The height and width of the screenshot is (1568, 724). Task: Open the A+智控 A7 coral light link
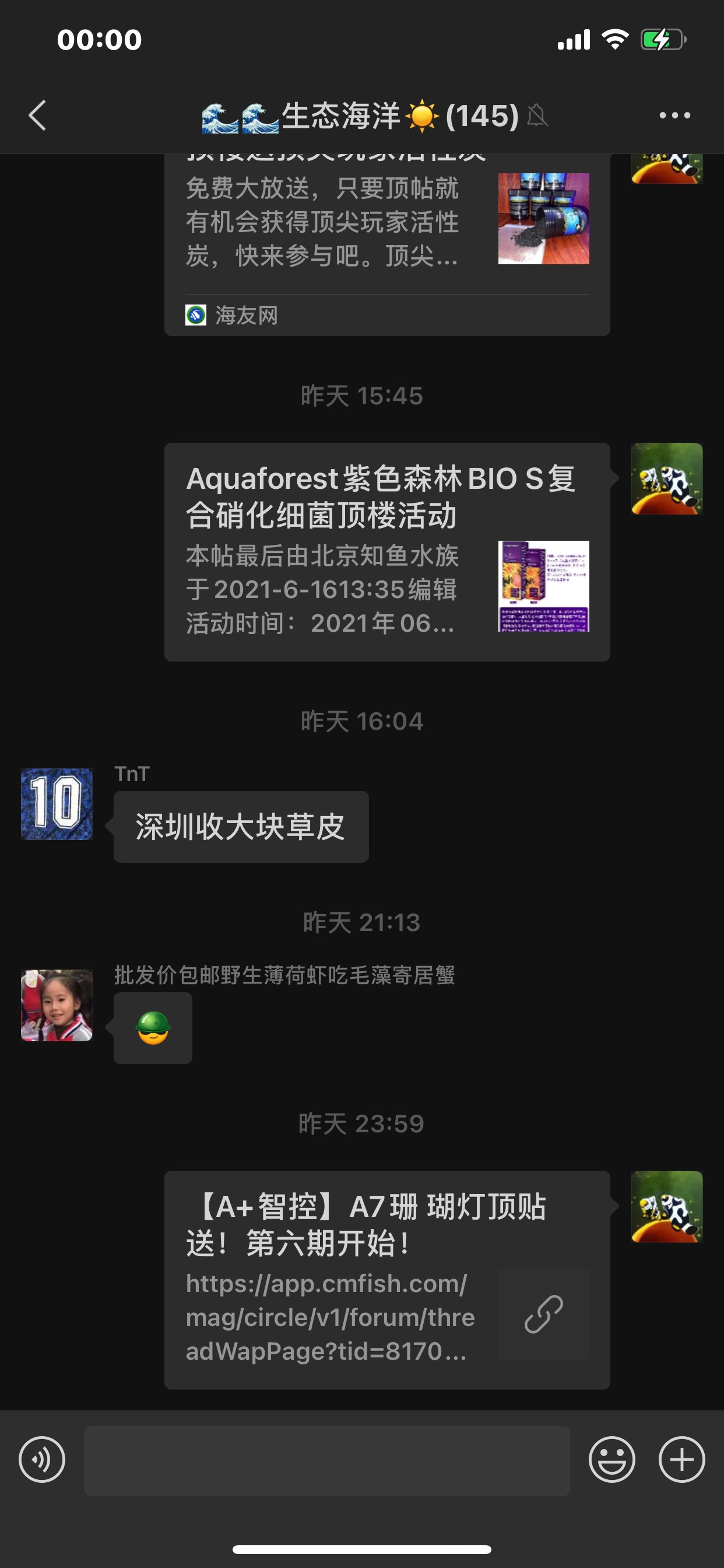386,1279
